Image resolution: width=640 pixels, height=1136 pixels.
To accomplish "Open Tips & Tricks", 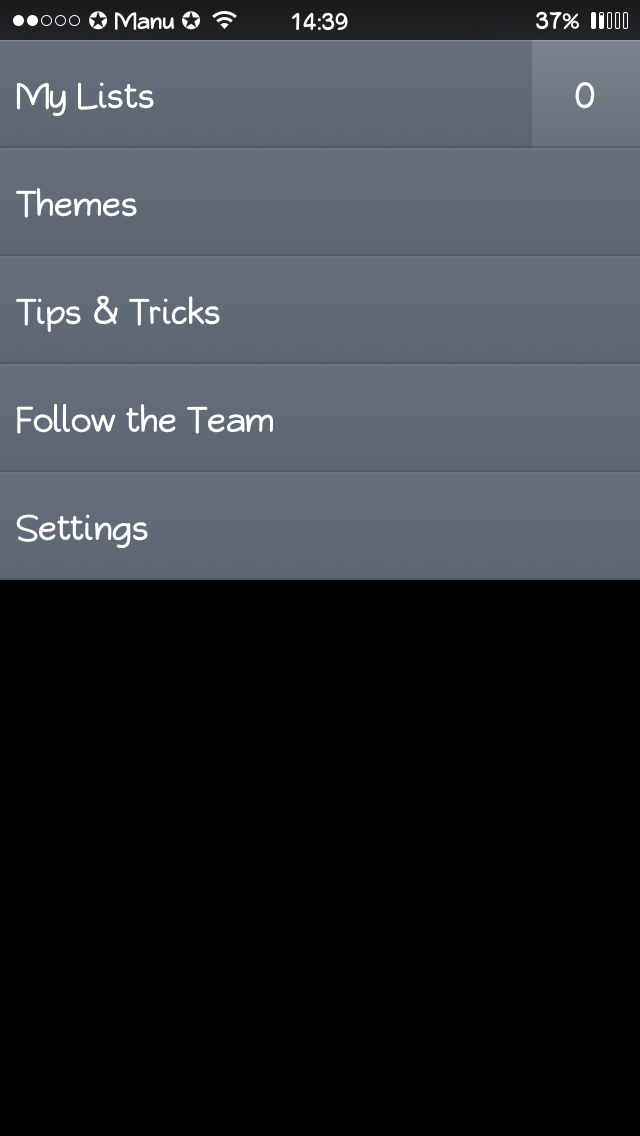I will (320, 312).
